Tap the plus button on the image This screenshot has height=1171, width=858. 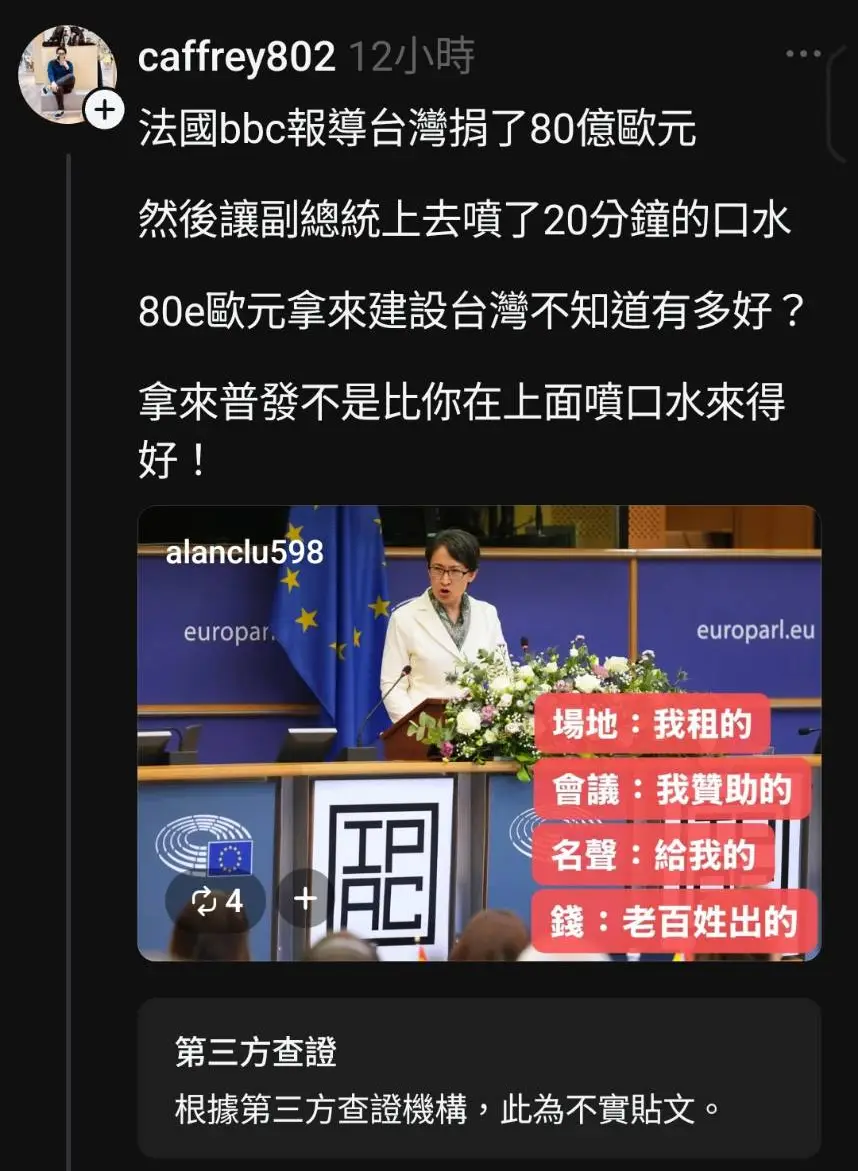point(305,899)
